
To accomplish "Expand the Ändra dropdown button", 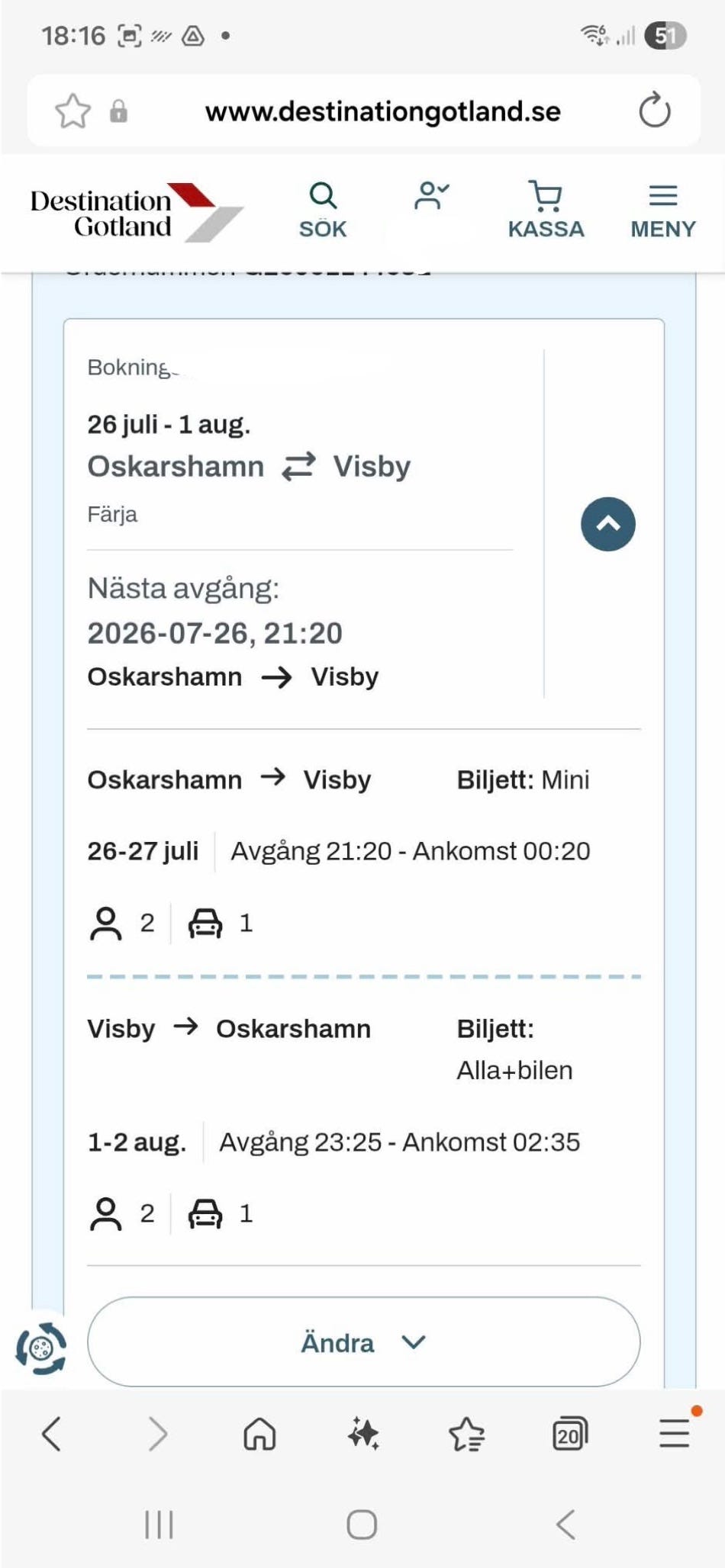I will [364, 1341].
